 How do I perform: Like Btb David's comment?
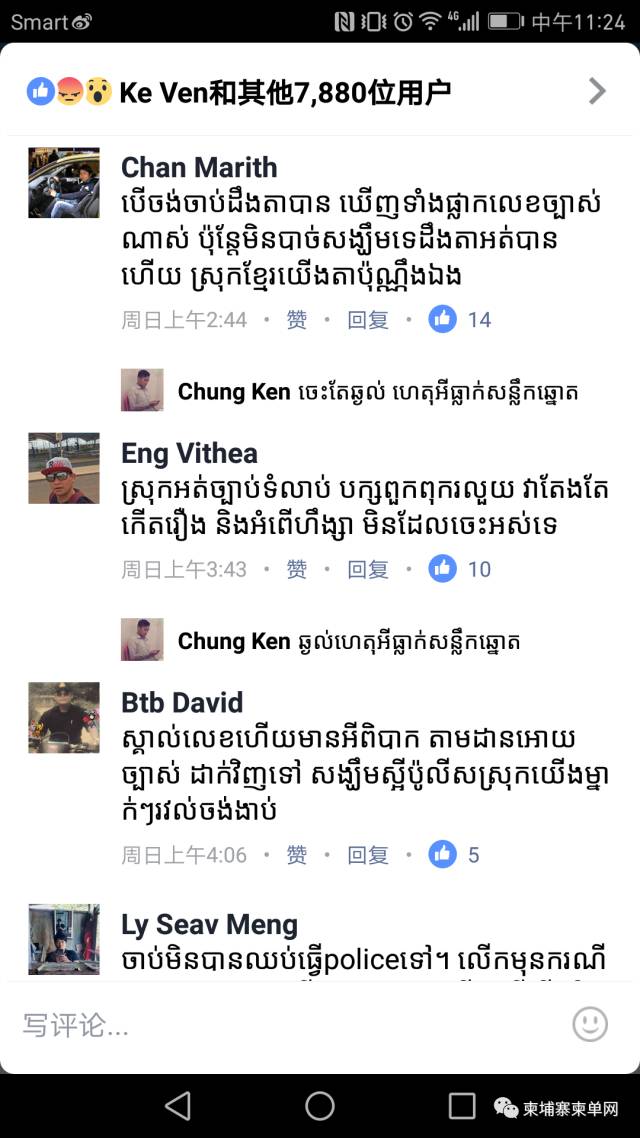click(297, 855)
